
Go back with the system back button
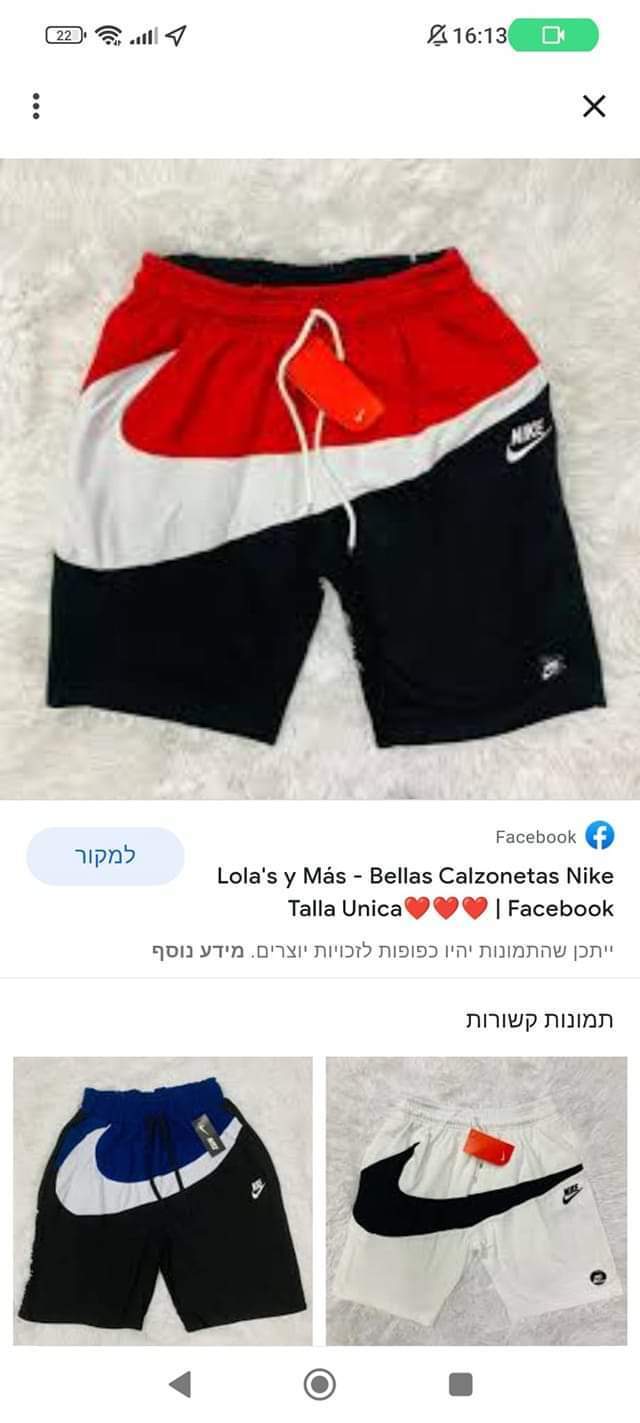[x=180, y=1384]
